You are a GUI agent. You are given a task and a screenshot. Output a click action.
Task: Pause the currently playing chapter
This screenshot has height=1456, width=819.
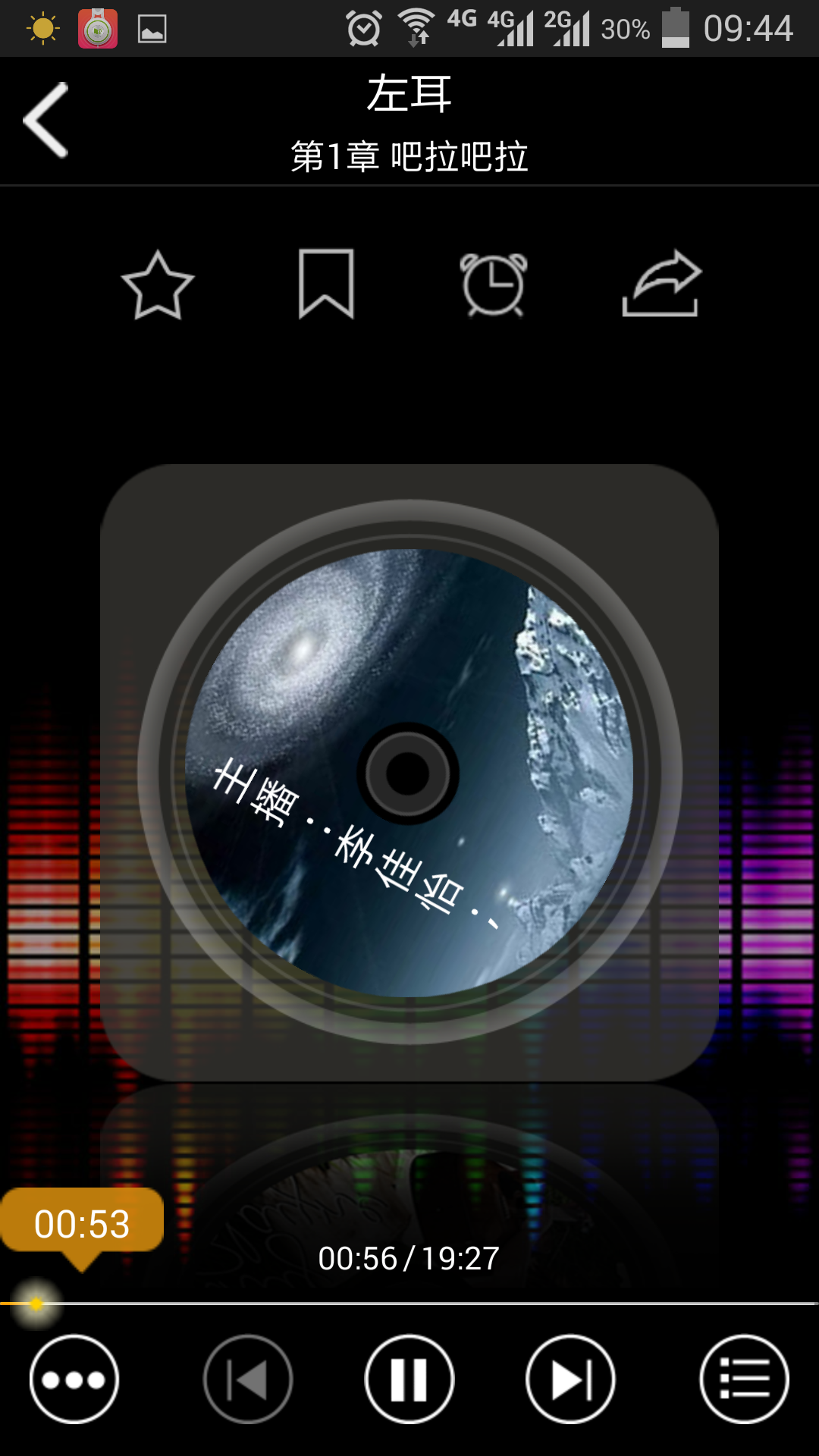click(x=409, y=1380)
